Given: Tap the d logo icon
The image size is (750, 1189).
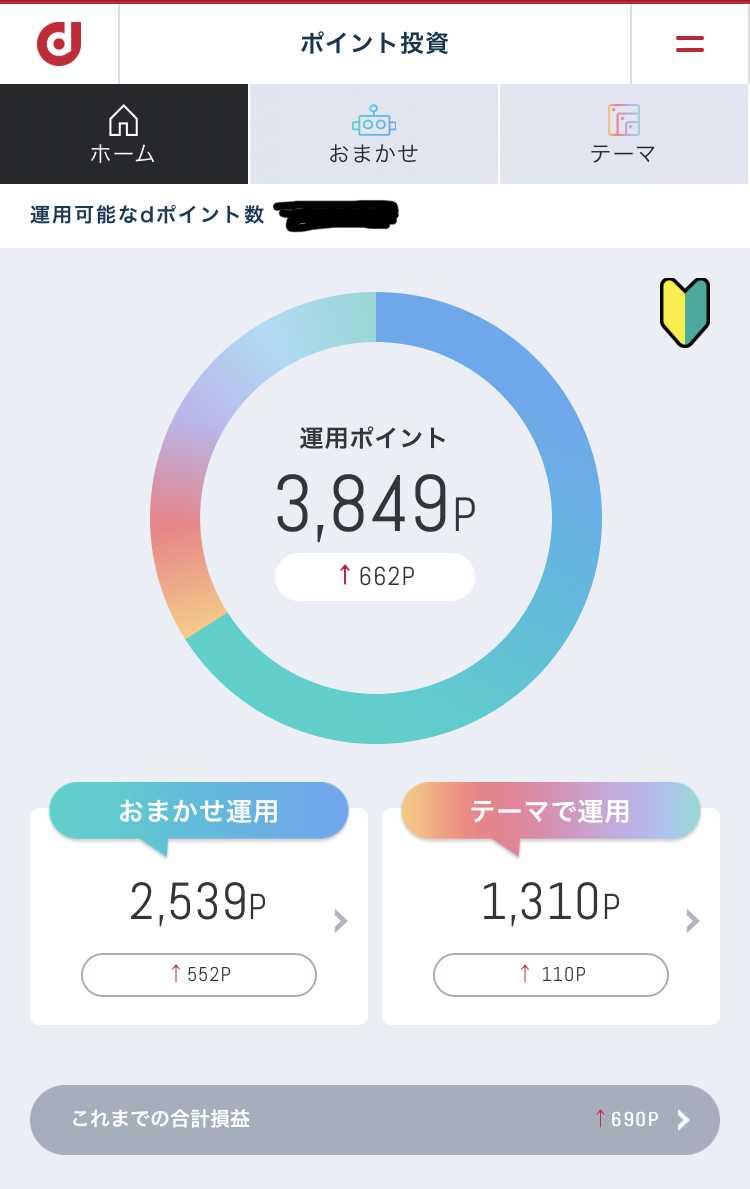Looking at the screenshot, I should pyautogui.click(x=59, y=44).
